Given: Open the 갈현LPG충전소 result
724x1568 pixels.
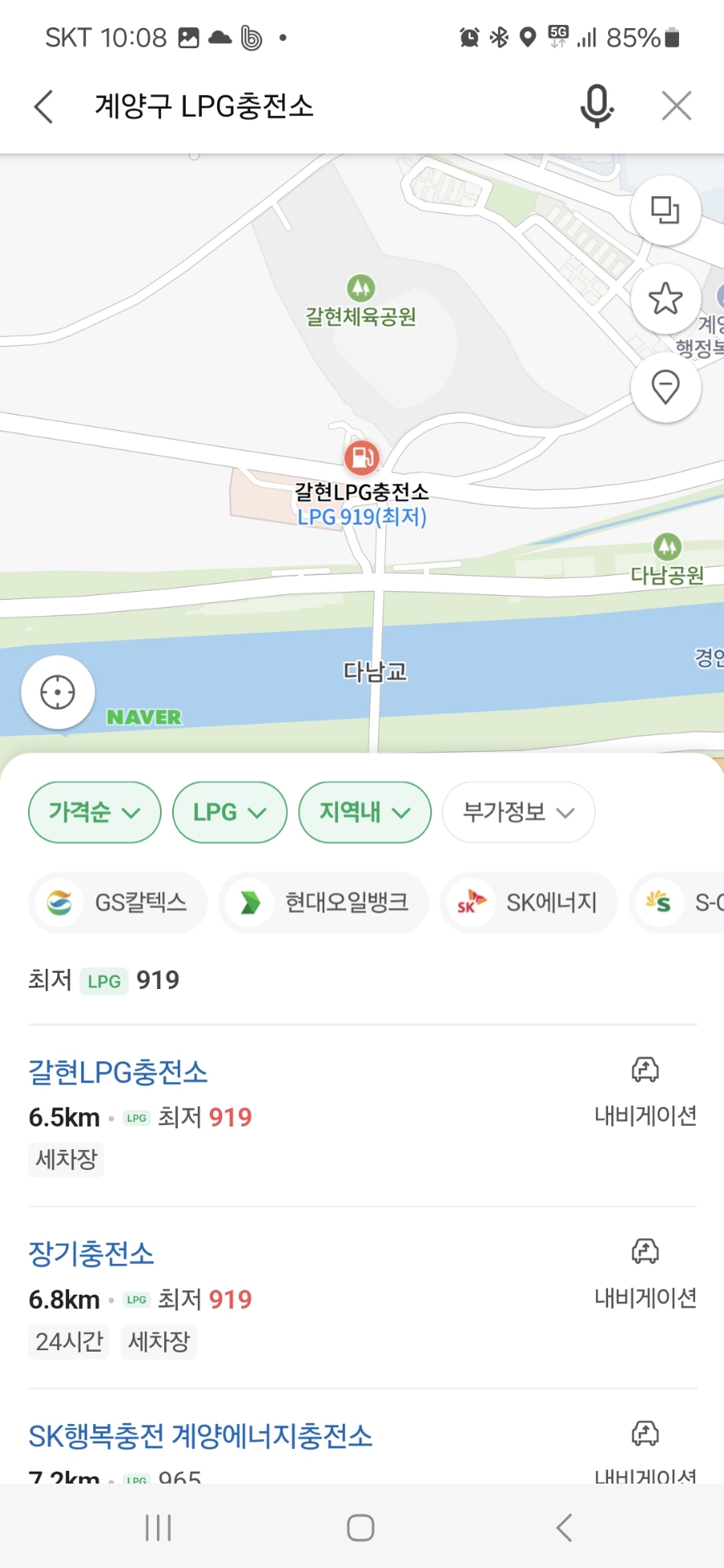Looking at the screenshot, I should click(118, 1072).
